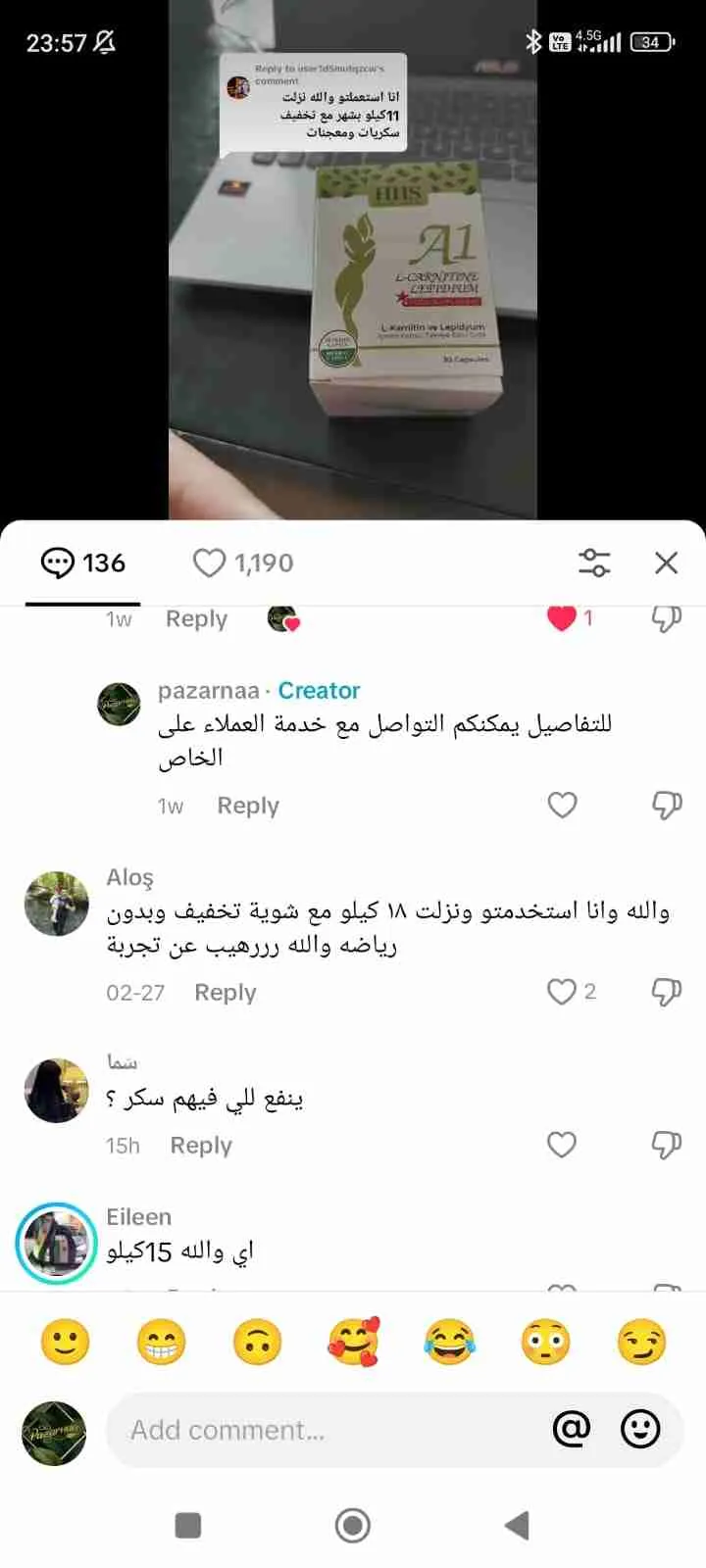Reply to the 15h comment by سما
The image size is (706, 1568).
tap(201, 1146)
